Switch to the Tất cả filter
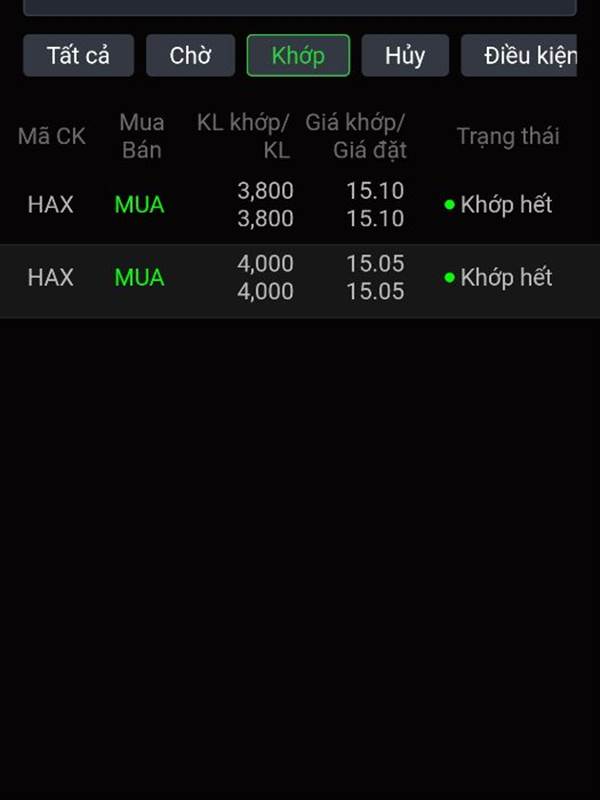Viewport: 600px width, 800px height. 78,56
